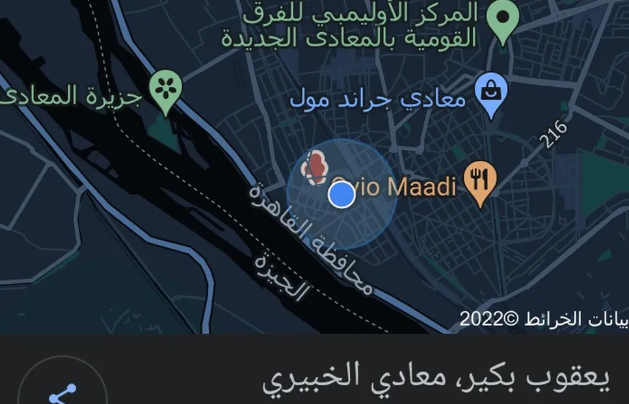Tap the blue current location dot

click(342, 194)
